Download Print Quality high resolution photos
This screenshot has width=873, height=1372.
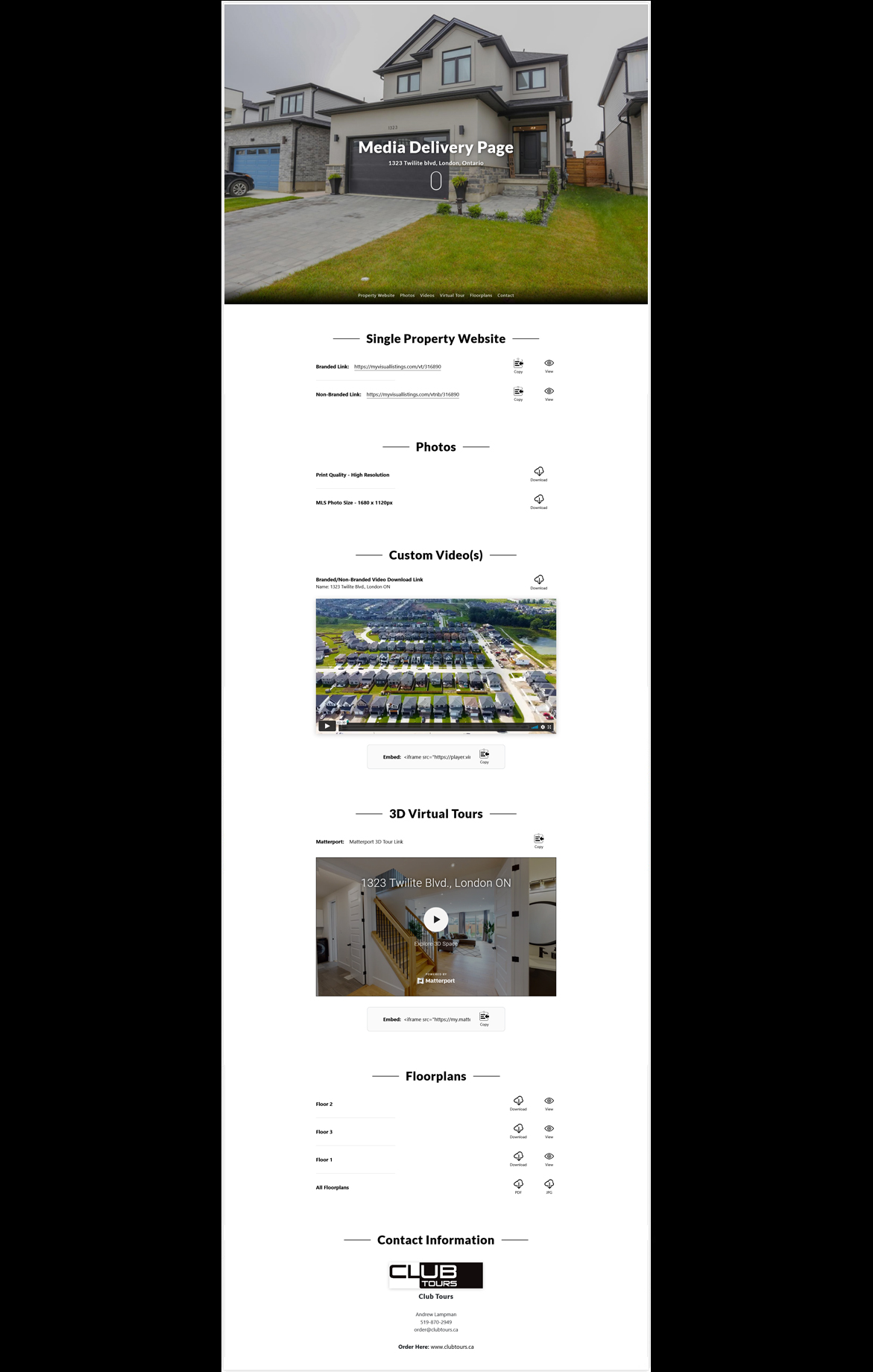pyautogui.click(x=539, y=472)
